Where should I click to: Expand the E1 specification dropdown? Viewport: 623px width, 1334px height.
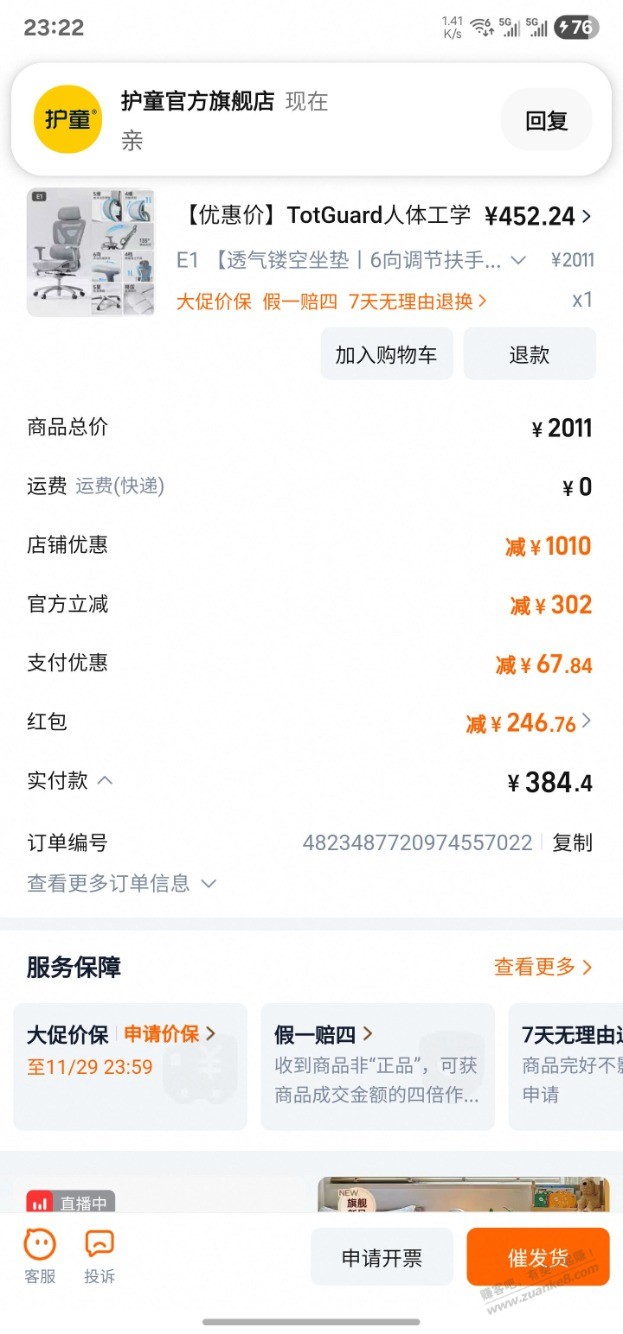(518, 261)
